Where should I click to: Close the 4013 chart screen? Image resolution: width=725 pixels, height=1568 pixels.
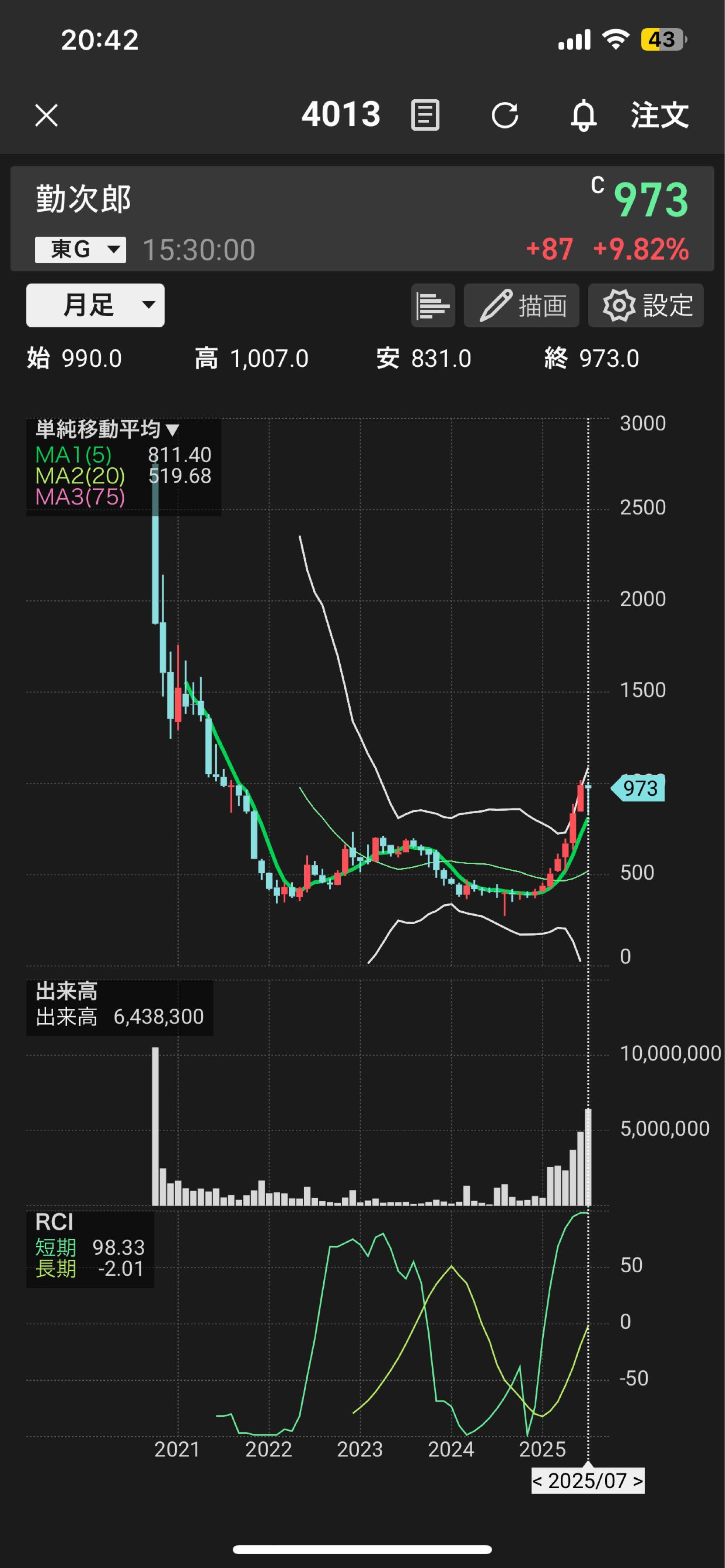pos(46,115)
